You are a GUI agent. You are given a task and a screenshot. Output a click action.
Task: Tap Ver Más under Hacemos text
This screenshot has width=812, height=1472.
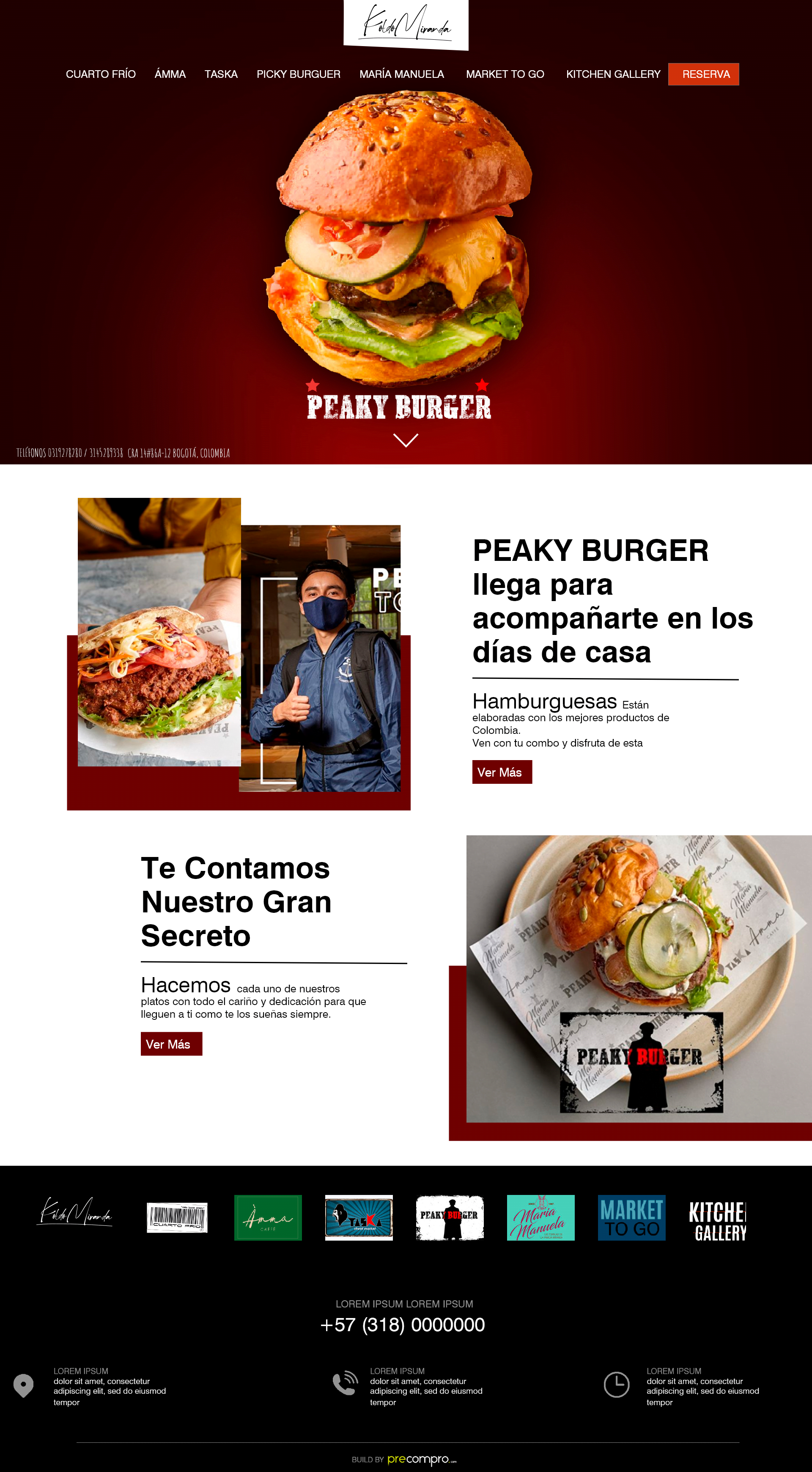pyautogui.click(x=171, y=1044)
